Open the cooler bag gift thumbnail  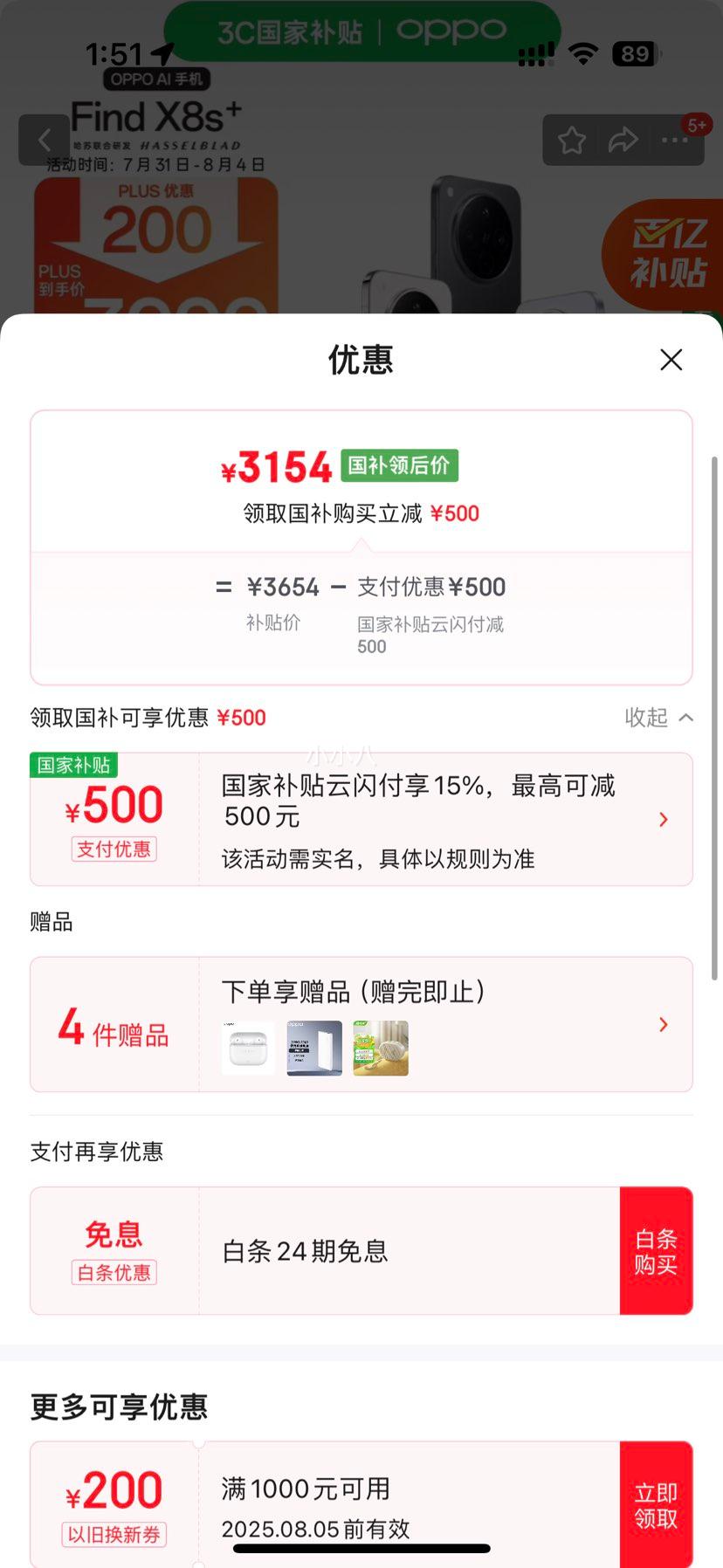pyautogui.click(x=380, y=1047)
